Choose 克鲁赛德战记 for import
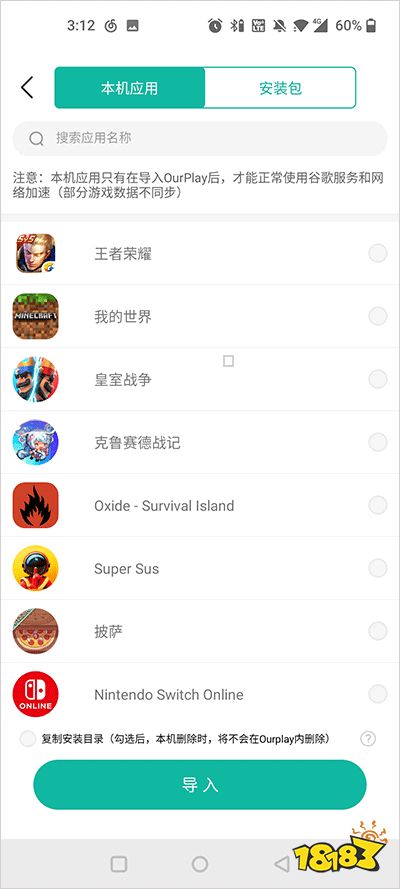 pyautogui.click(x=378, y=442)
